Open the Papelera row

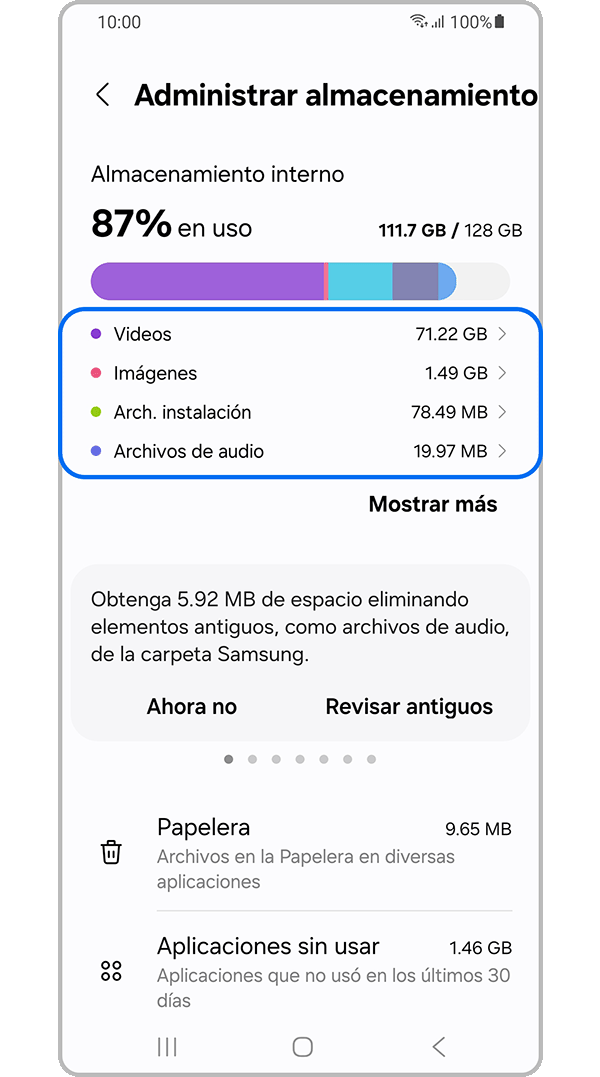pos(310,853)
